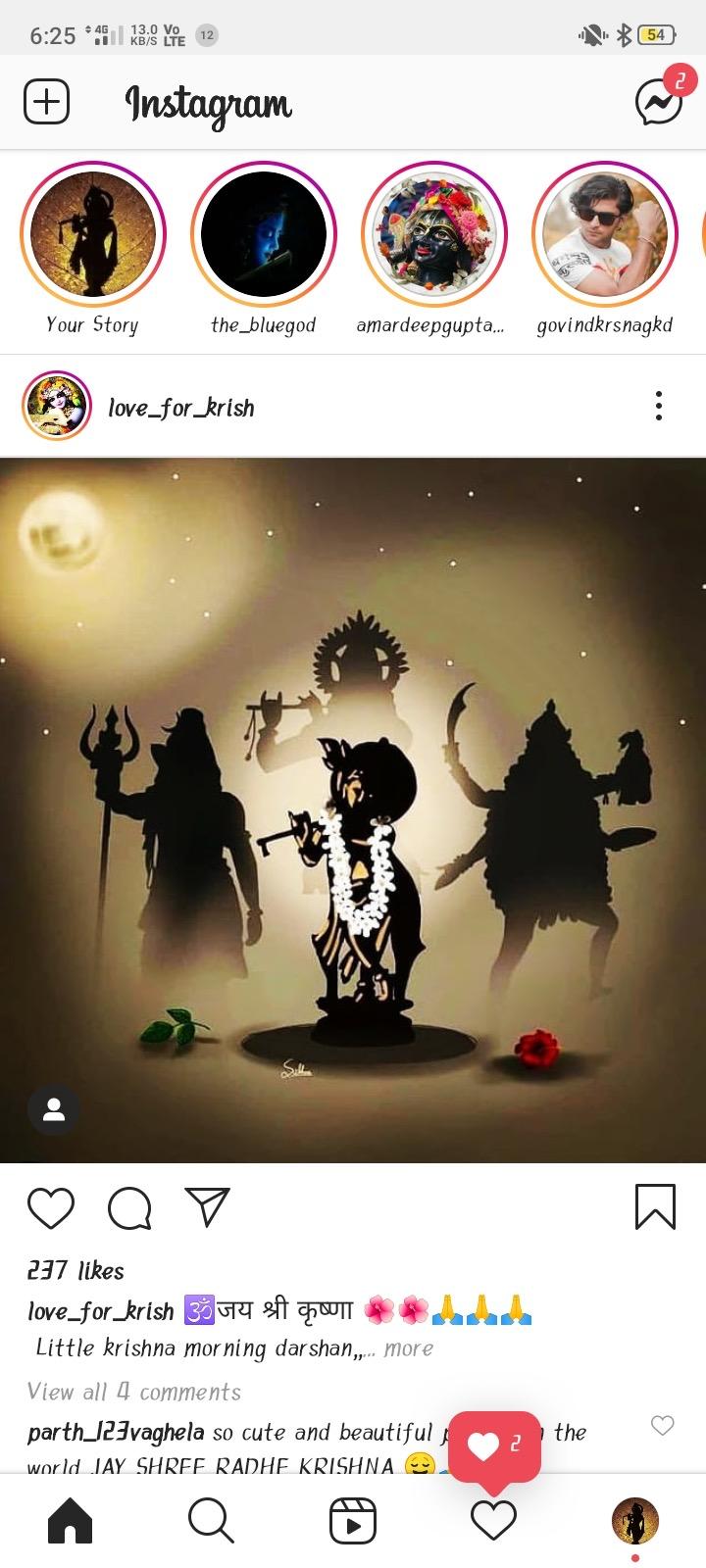View the_bluegod's story
The width and height of the screenshot is (706, 1568).
click(x=263, y=235)
